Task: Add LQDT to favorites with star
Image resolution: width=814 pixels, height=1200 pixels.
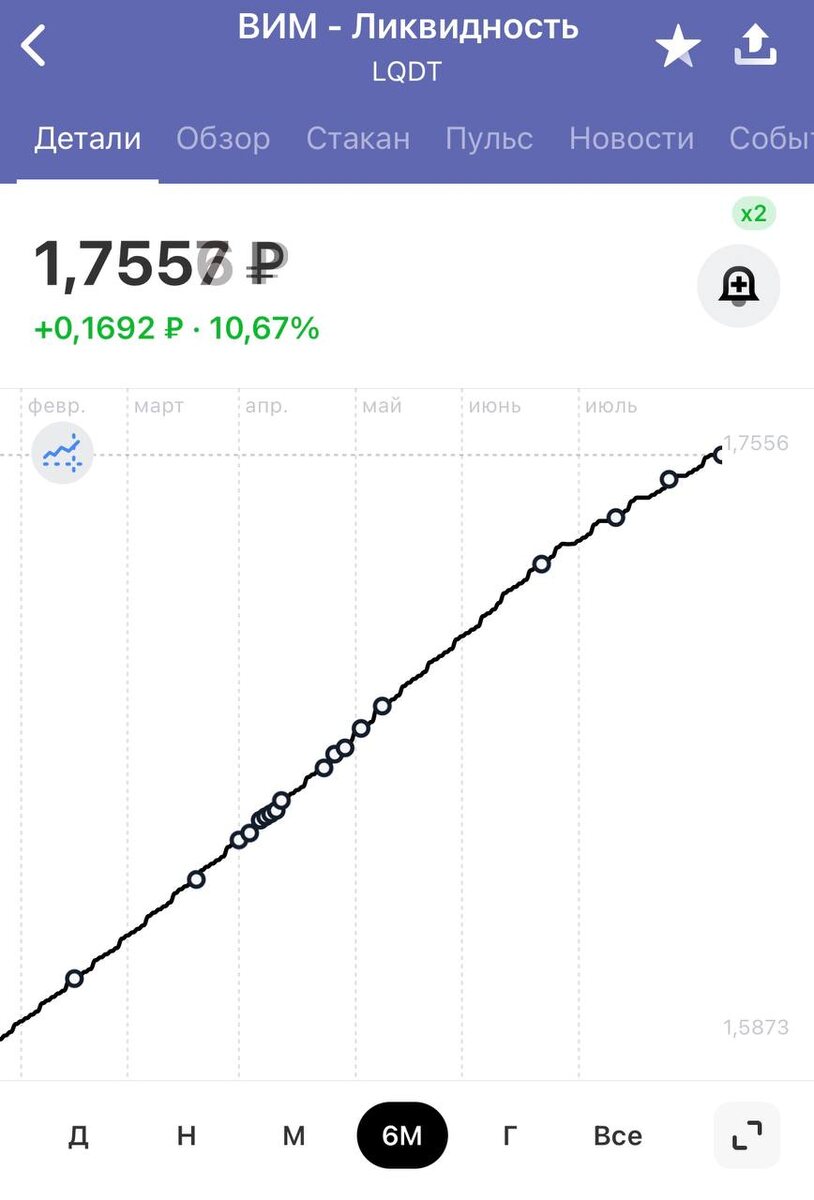Action: pos(677,47)
